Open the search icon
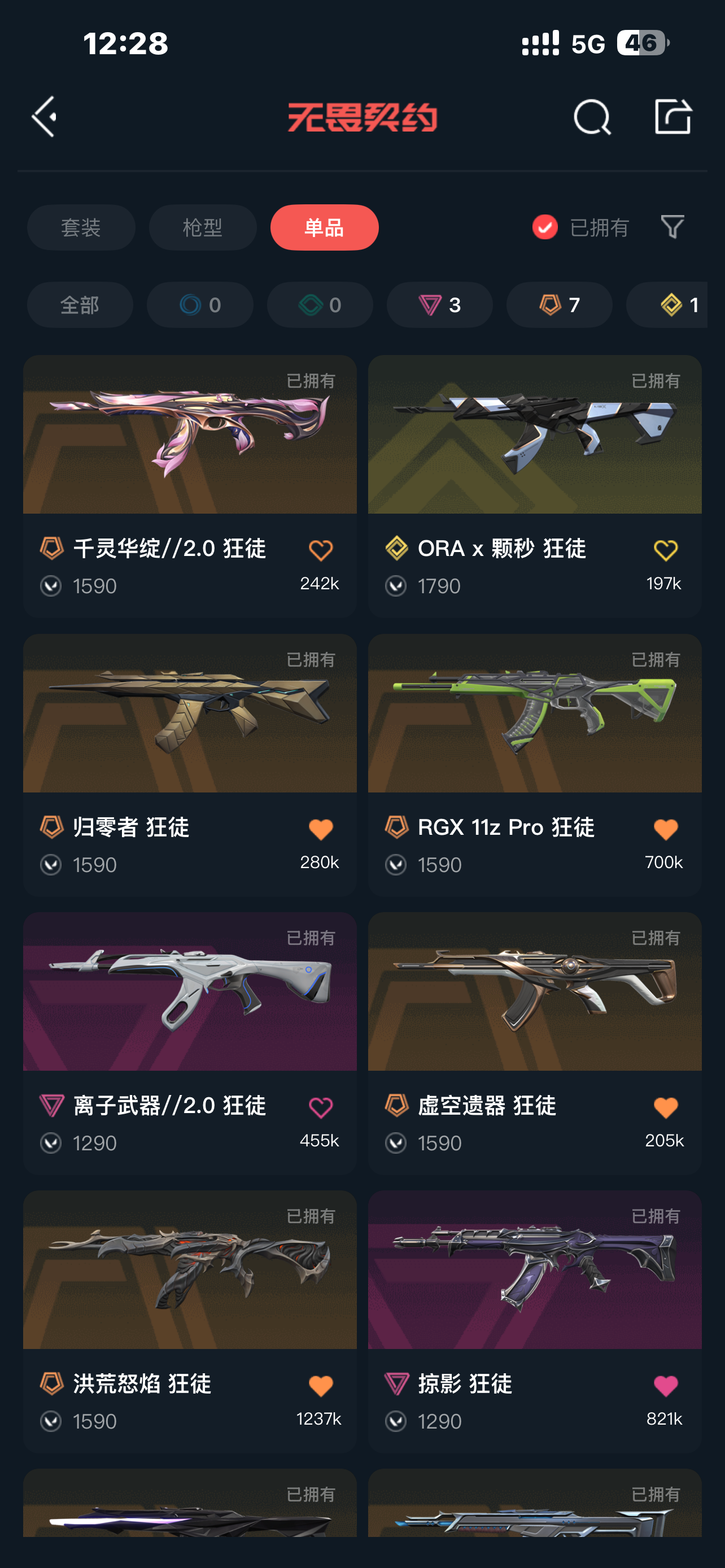The height and width of the screenshot is (1568, 725). pyautogui.click(x=592, y=117)
